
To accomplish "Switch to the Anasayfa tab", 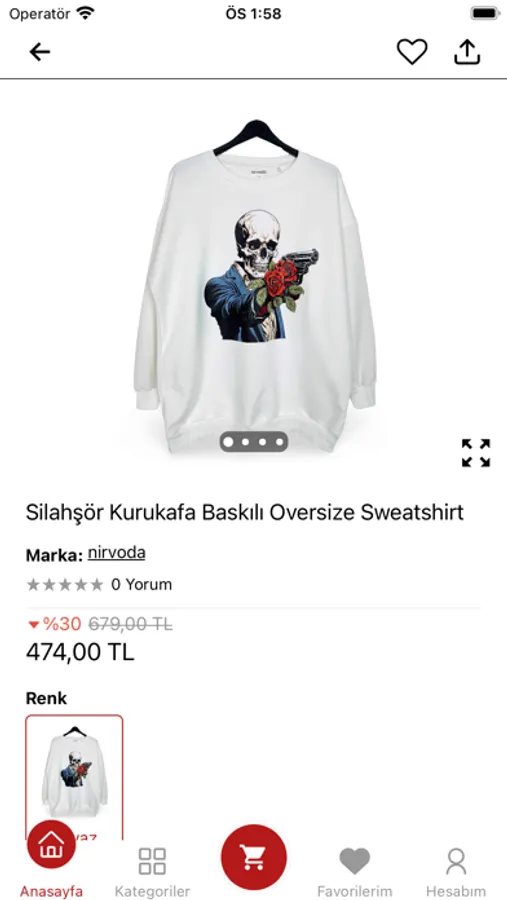I will [52, 860].
